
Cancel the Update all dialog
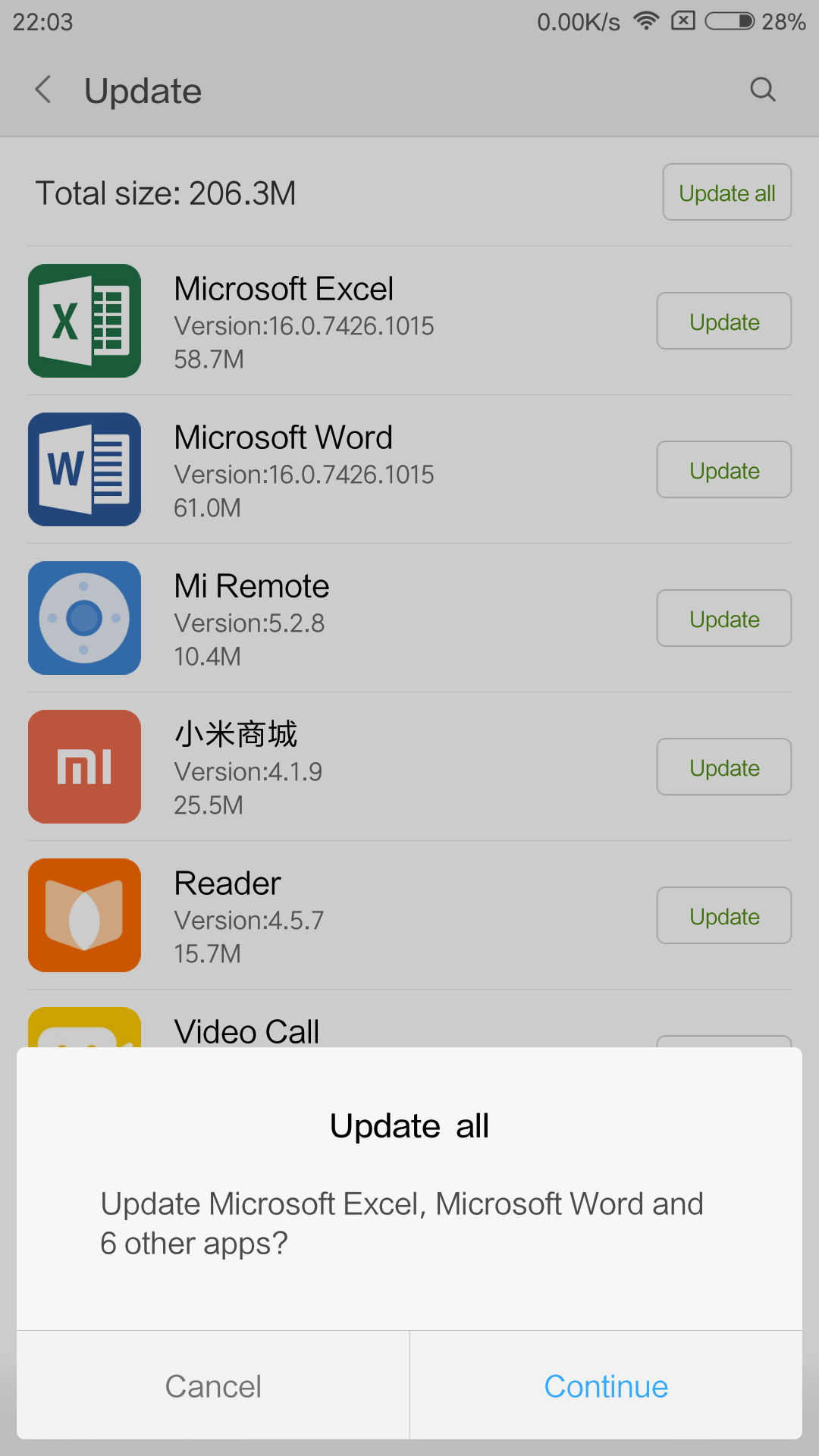pos(213,1386)
